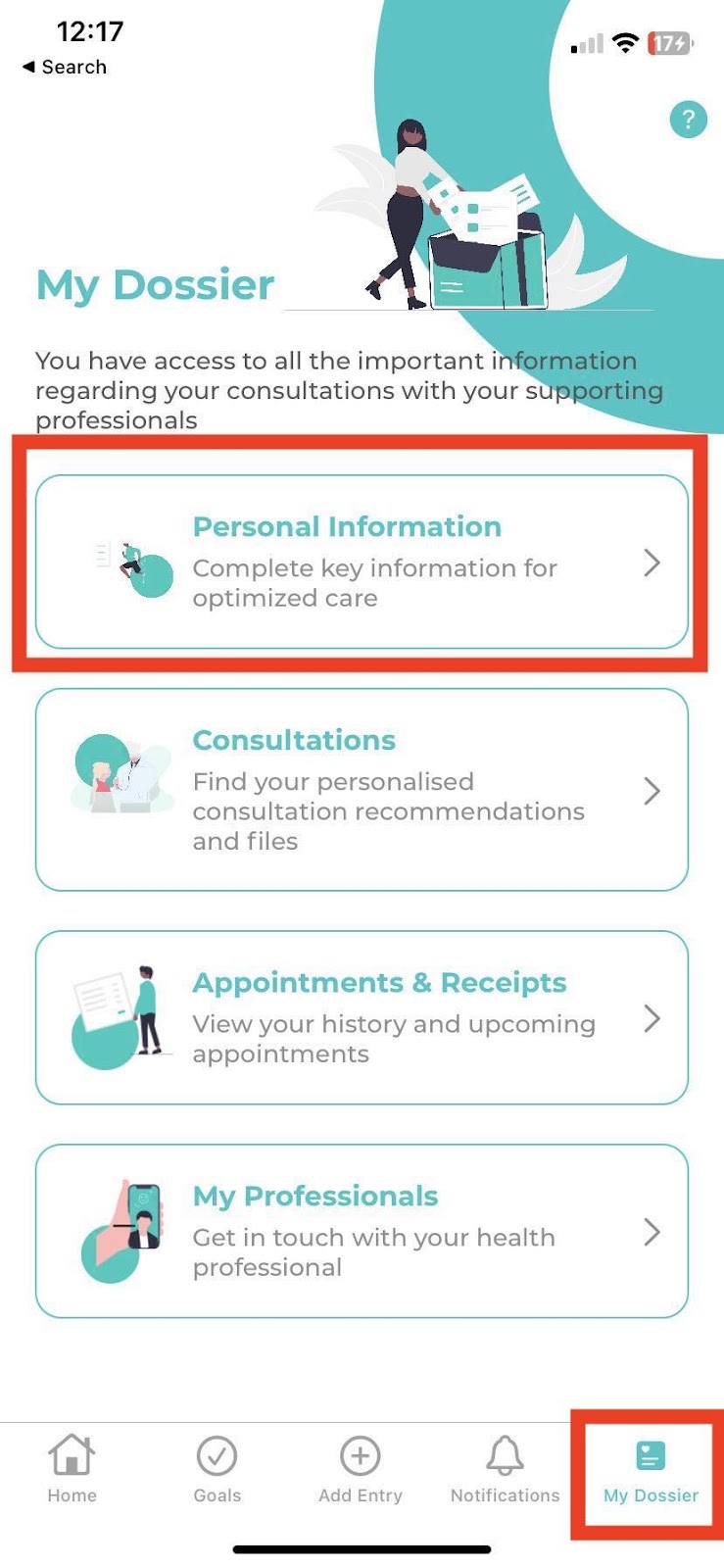View Appointments & Receipts
Image resolution: width=724 pixels, height=1568 pixels.
pos(362,1017)
